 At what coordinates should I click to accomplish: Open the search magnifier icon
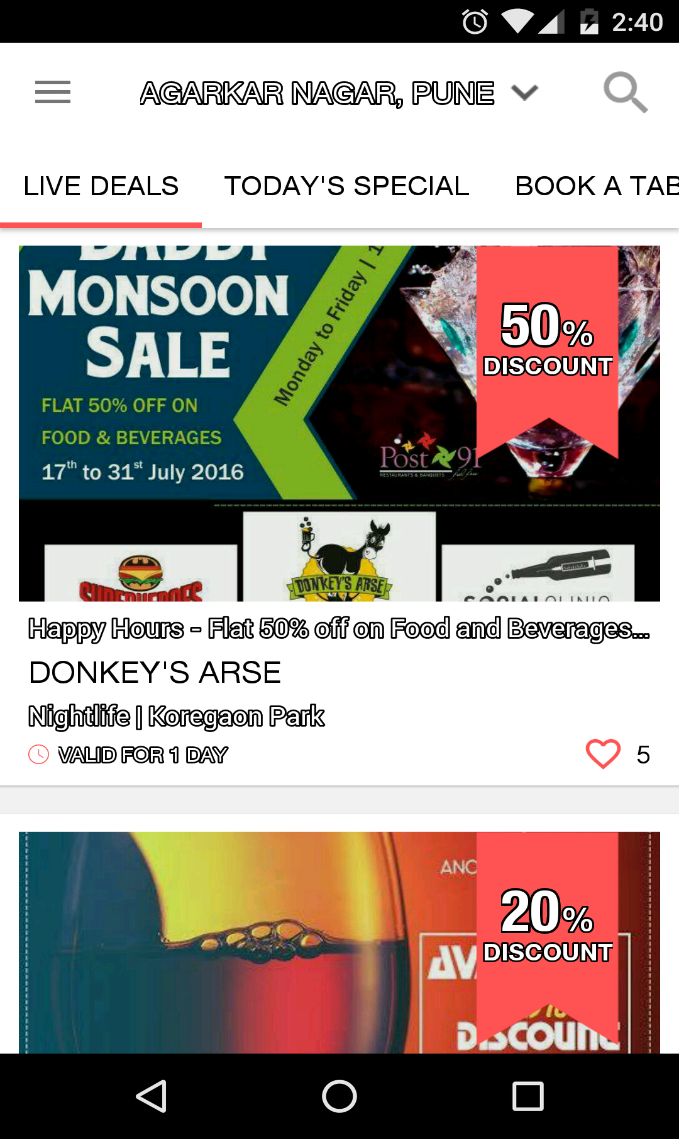pos(626,93)
